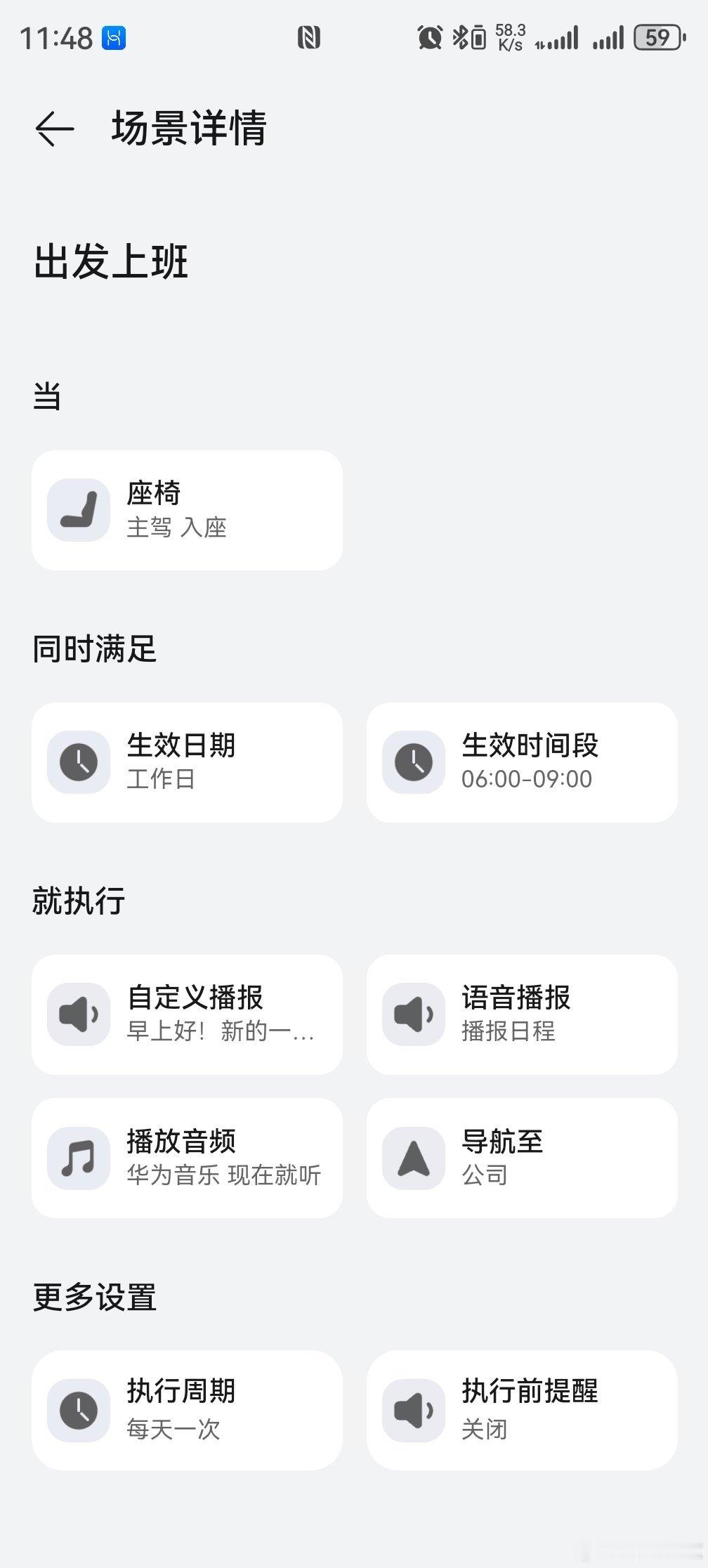Image resolution: width=708 pixels, height=1568 pixels.
Task: Open the 播放音频 华为音乐 action
Action: 187,1158
